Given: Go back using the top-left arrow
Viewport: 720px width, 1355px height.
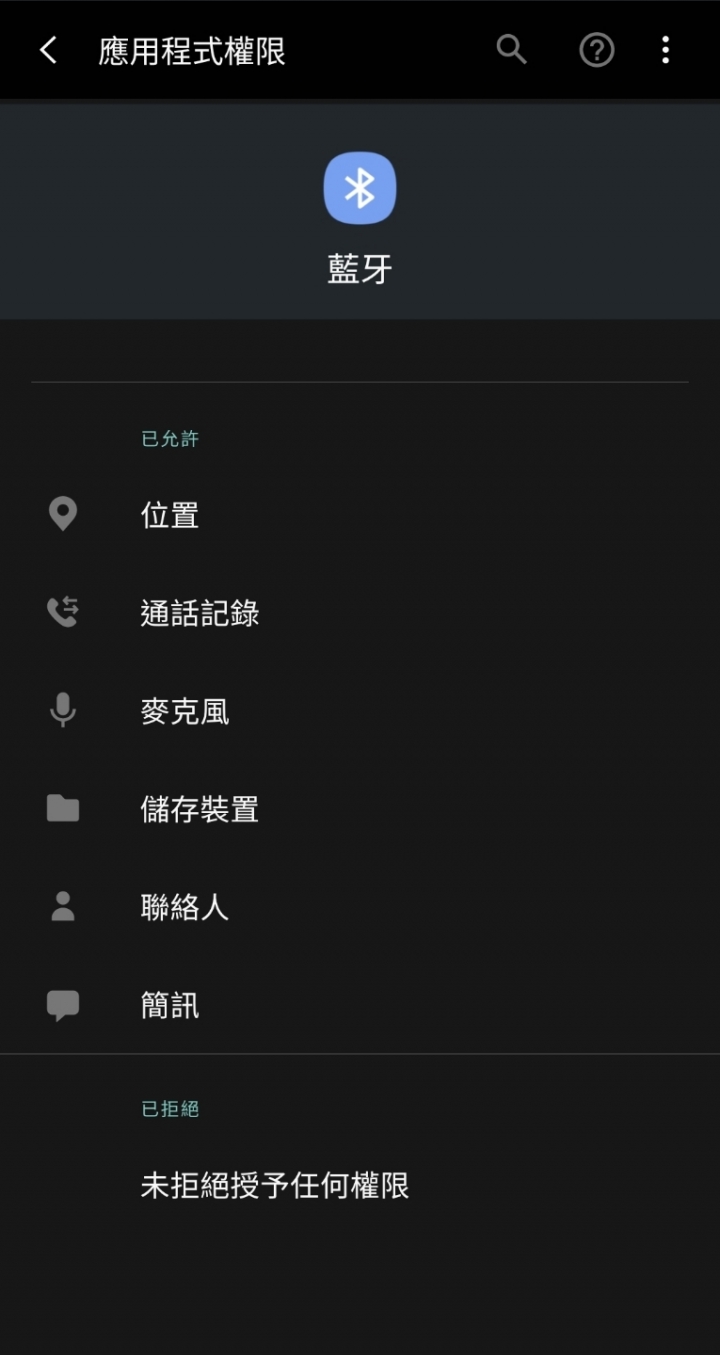Looking at the screenshot, I should pyautogui.click(x=48, y=50).
